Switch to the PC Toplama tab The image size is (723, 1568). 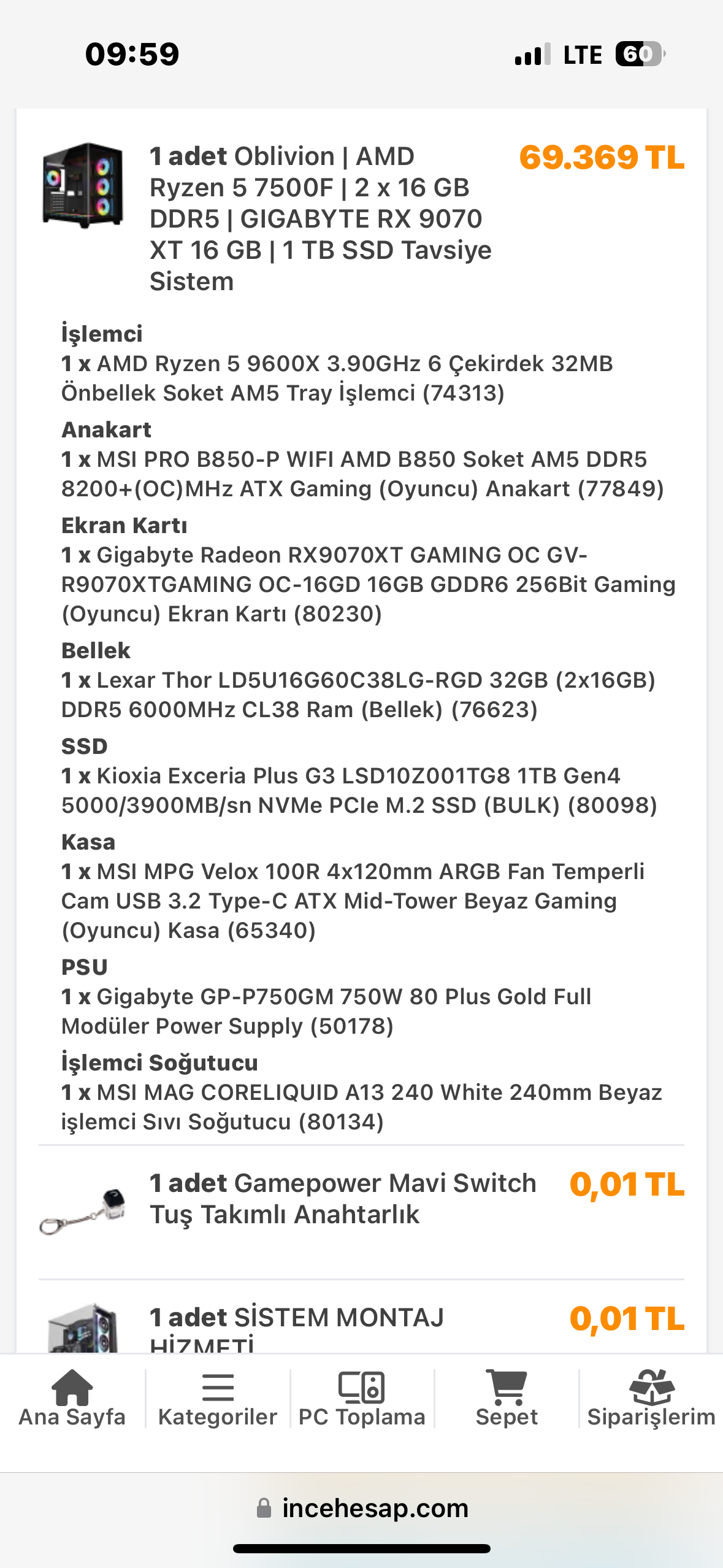coord(362,1399)
